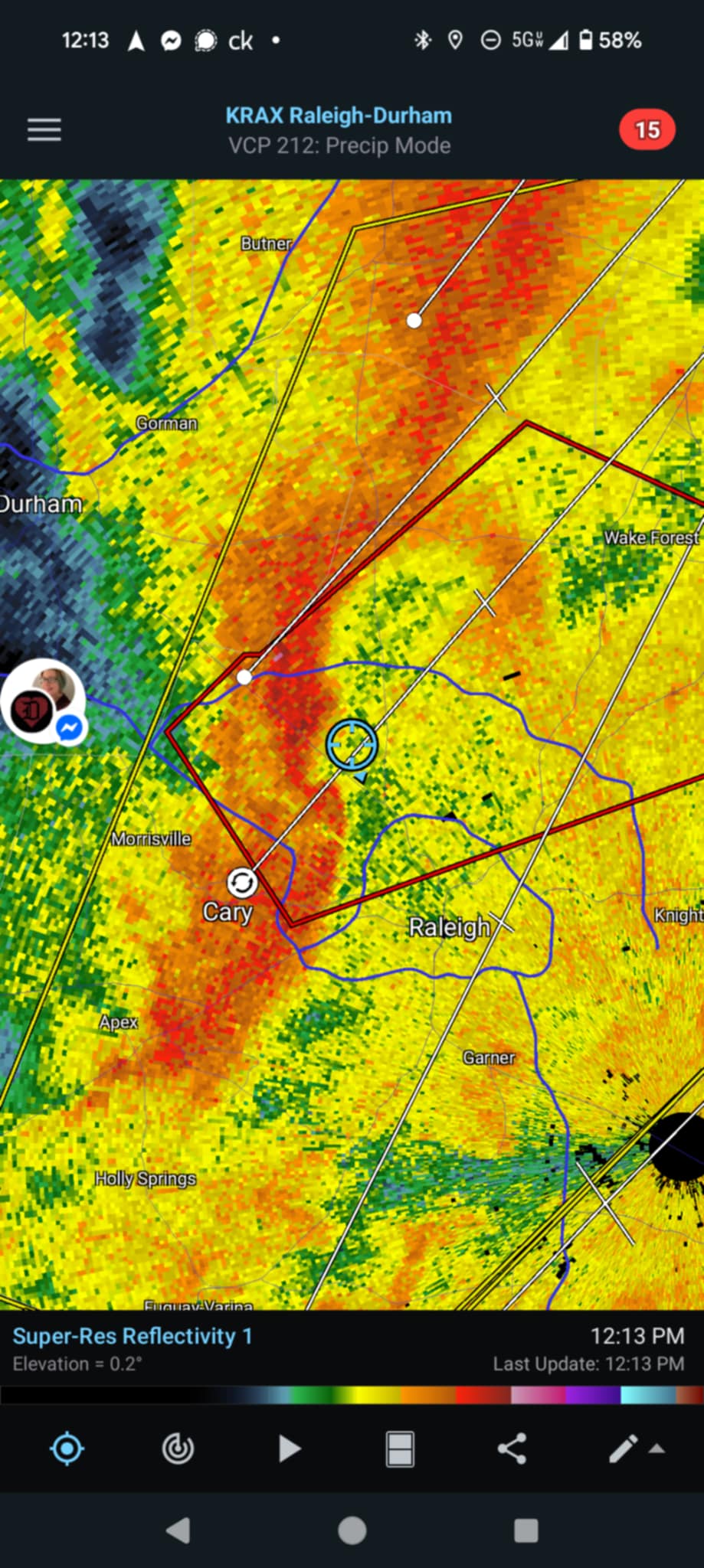Screen dimensions: 704x1568
Task: Go to the home screen
Action: 352,1530
